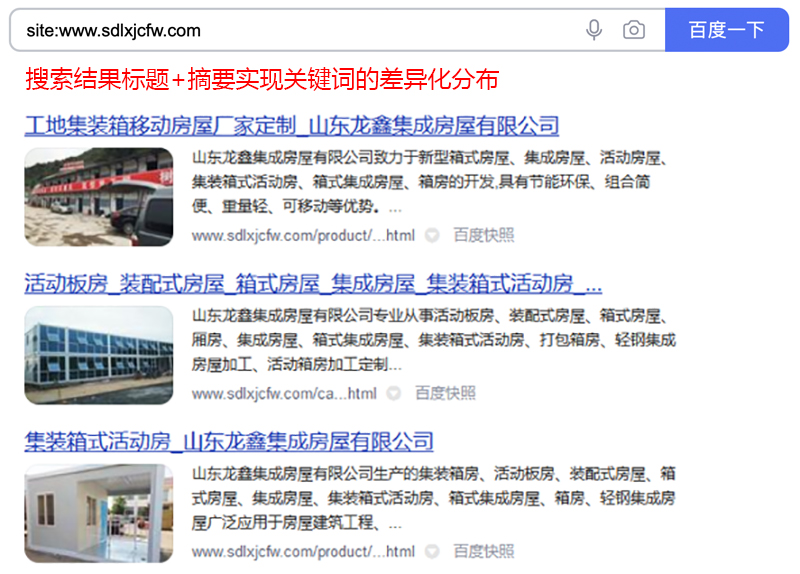Open the www.sdlxjcfw.com/ca...html URL
The height and width of the screenshot is (574, 800).
tap(284, 393)
